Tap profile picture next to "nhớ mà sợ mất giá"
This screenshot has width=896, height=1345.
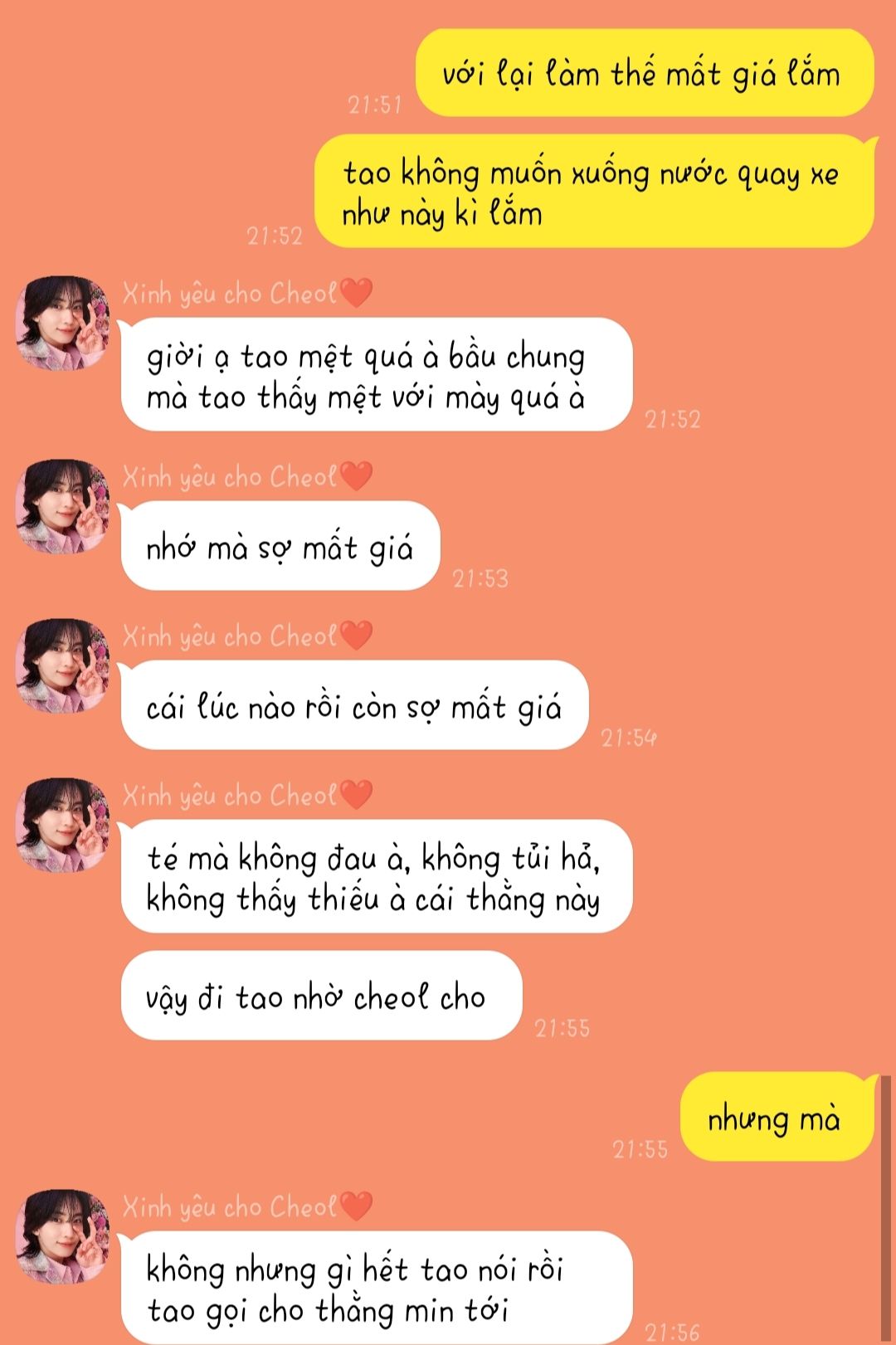[x=62, y=506]
